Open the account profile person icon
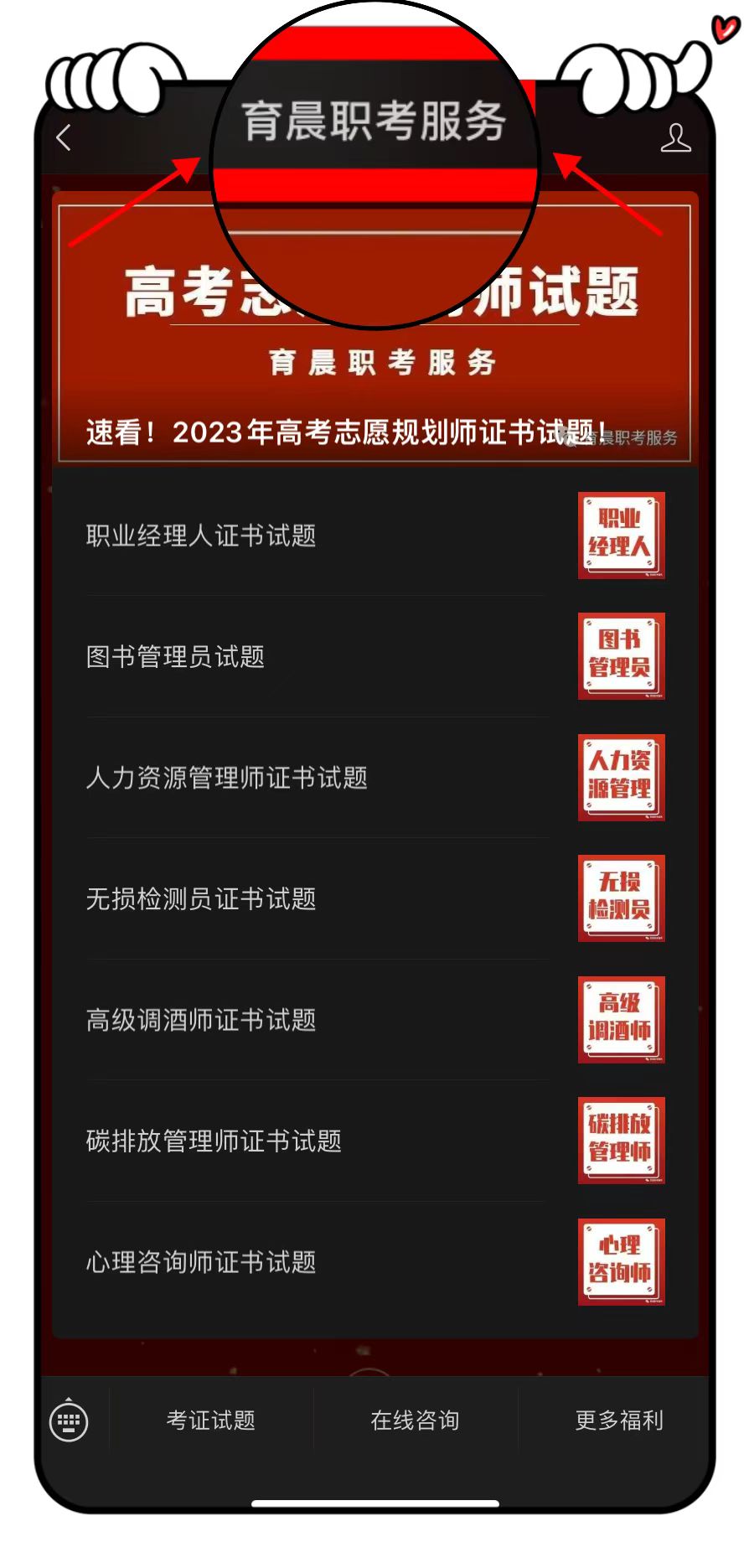Viewport: 749px width, 1568px height. pyautogui.click(x=677, y=137)
